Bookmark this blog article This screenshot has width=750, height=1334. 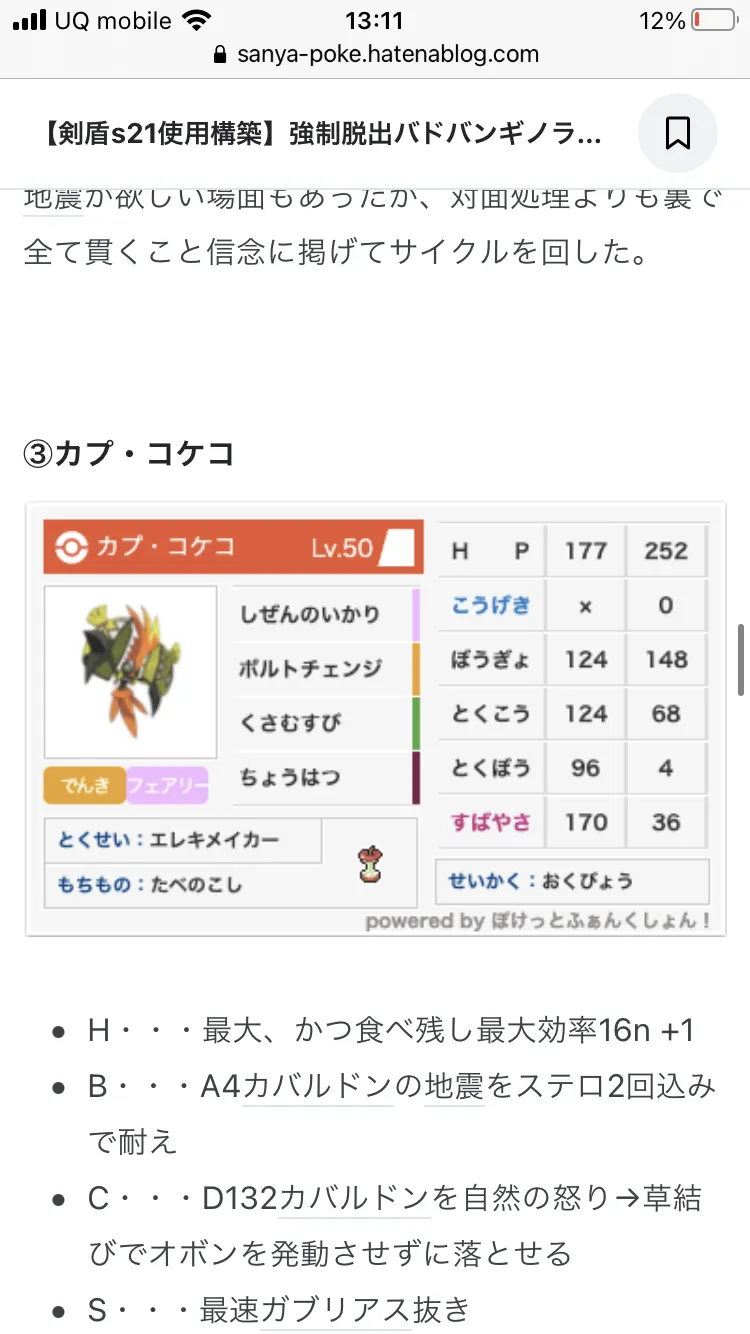coord(677,133)
